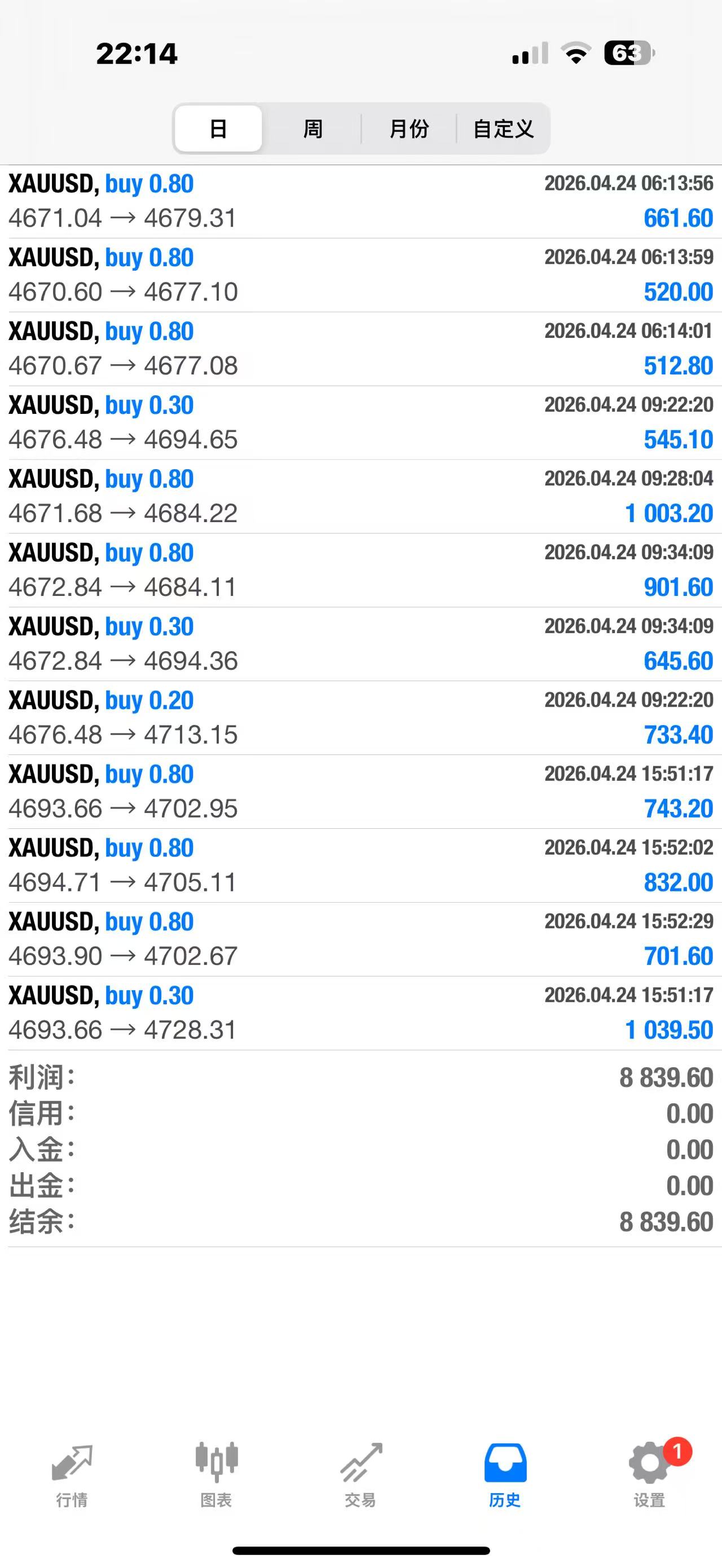Select the 日 daily view
This screenshot has width=722, height=1568.
(217, 129)
